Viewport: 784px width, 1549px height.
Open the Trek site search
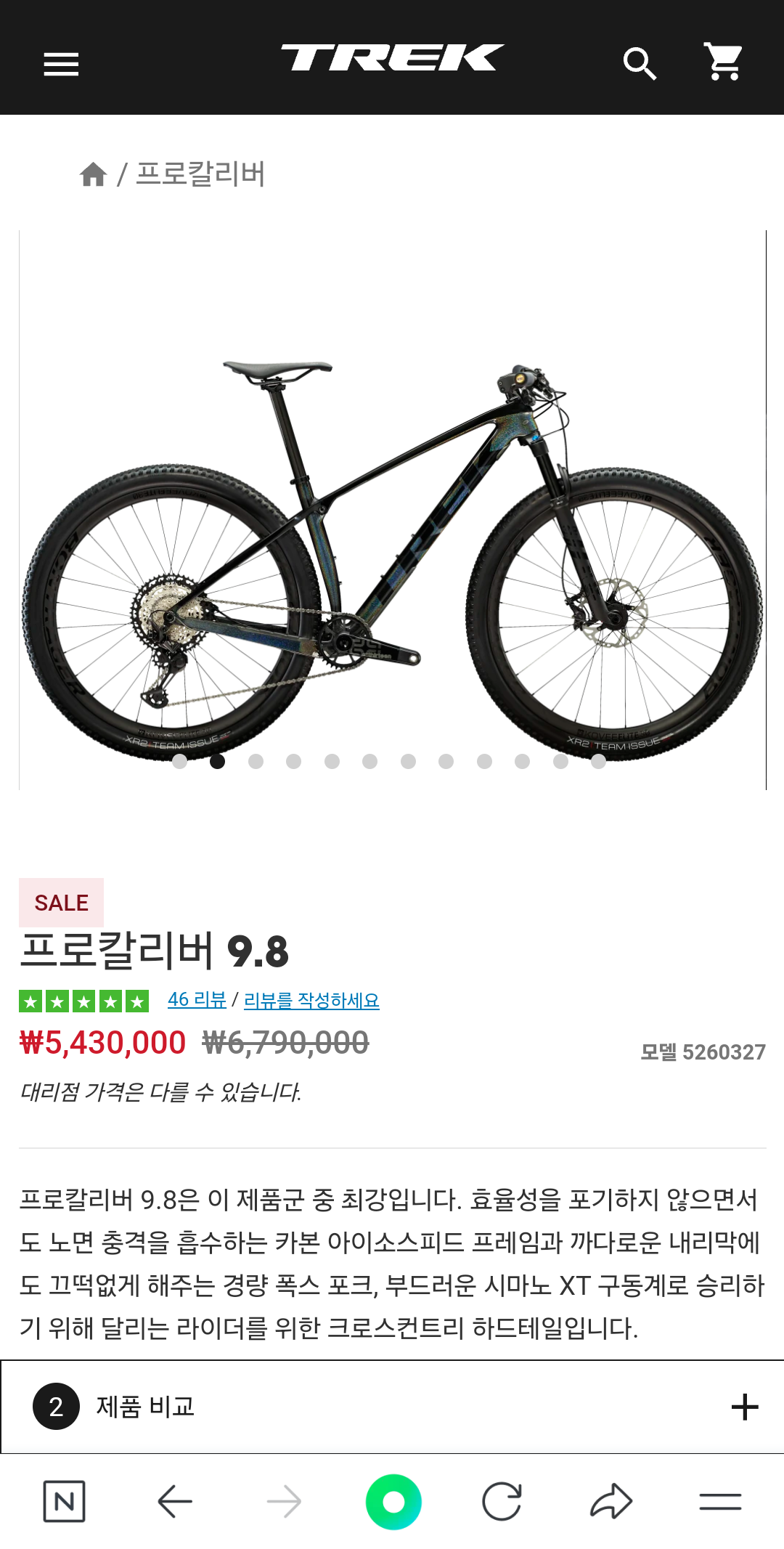tap(640, 64)
